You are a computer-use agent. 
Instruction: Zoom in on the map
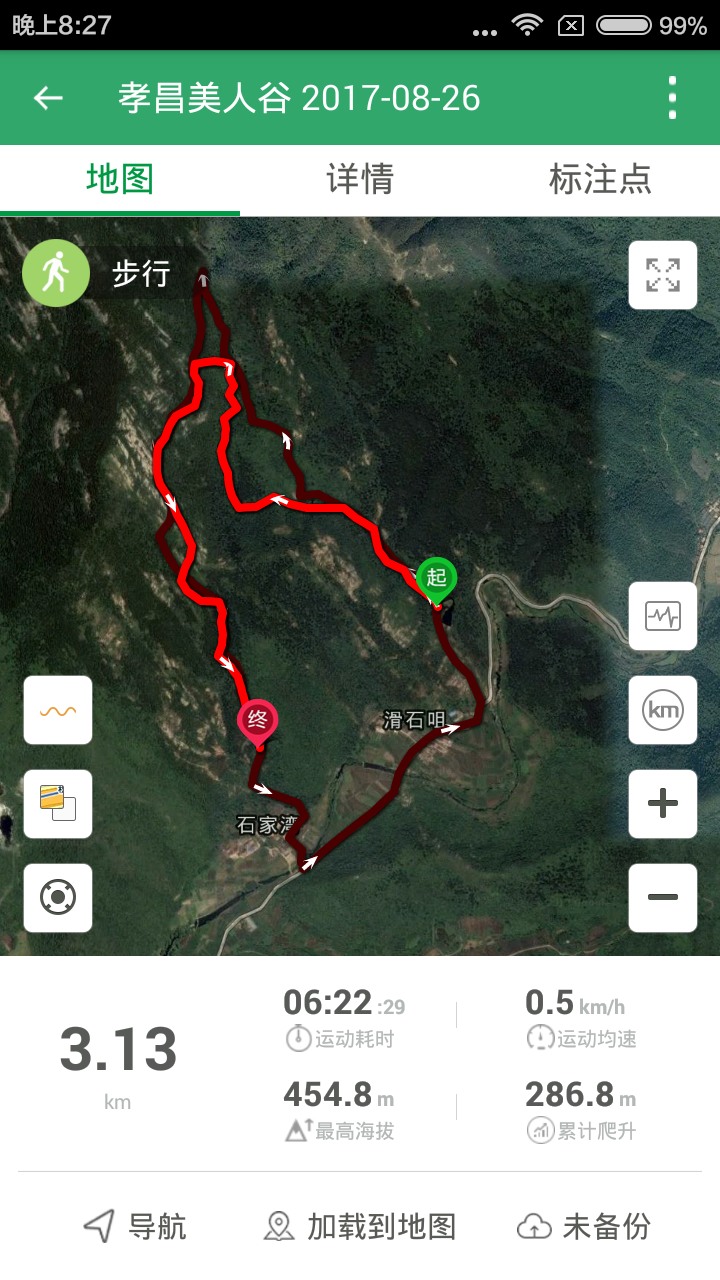click(662, 804)
